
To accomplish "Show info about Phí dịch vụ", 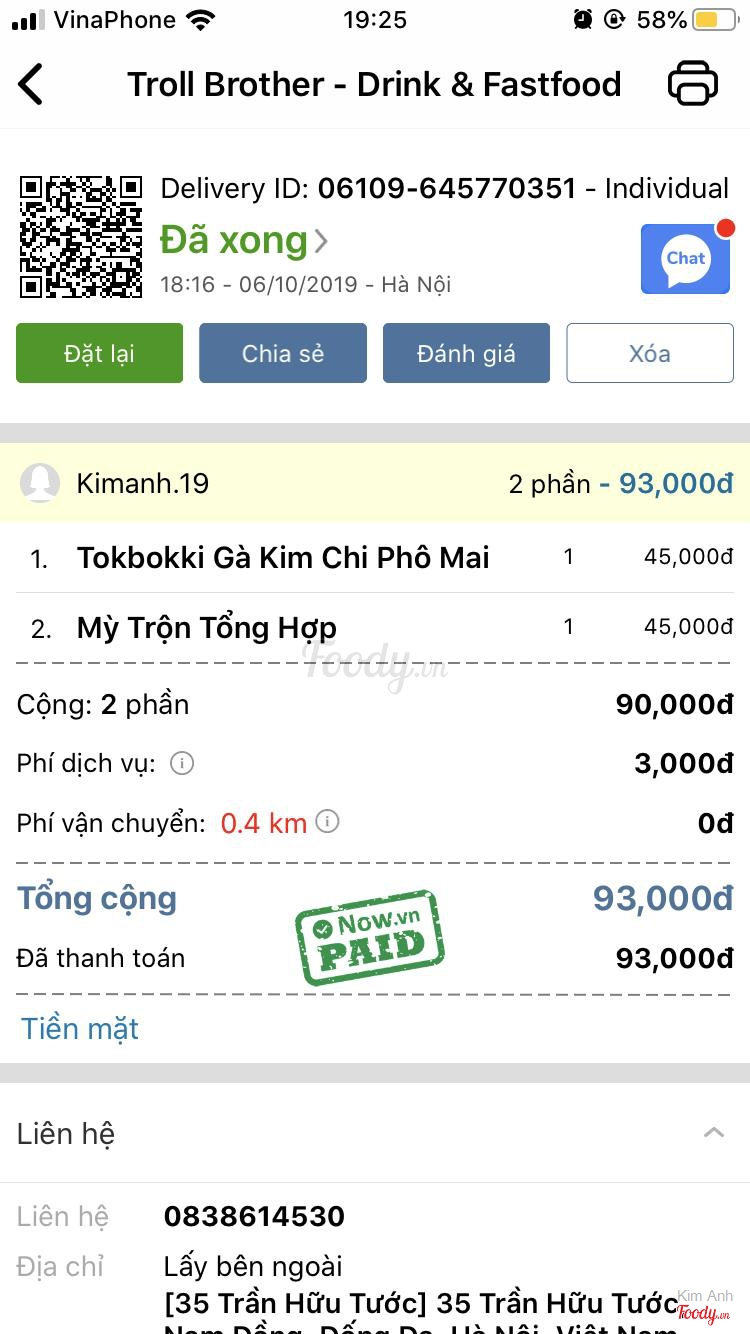I will click(182, 764).
